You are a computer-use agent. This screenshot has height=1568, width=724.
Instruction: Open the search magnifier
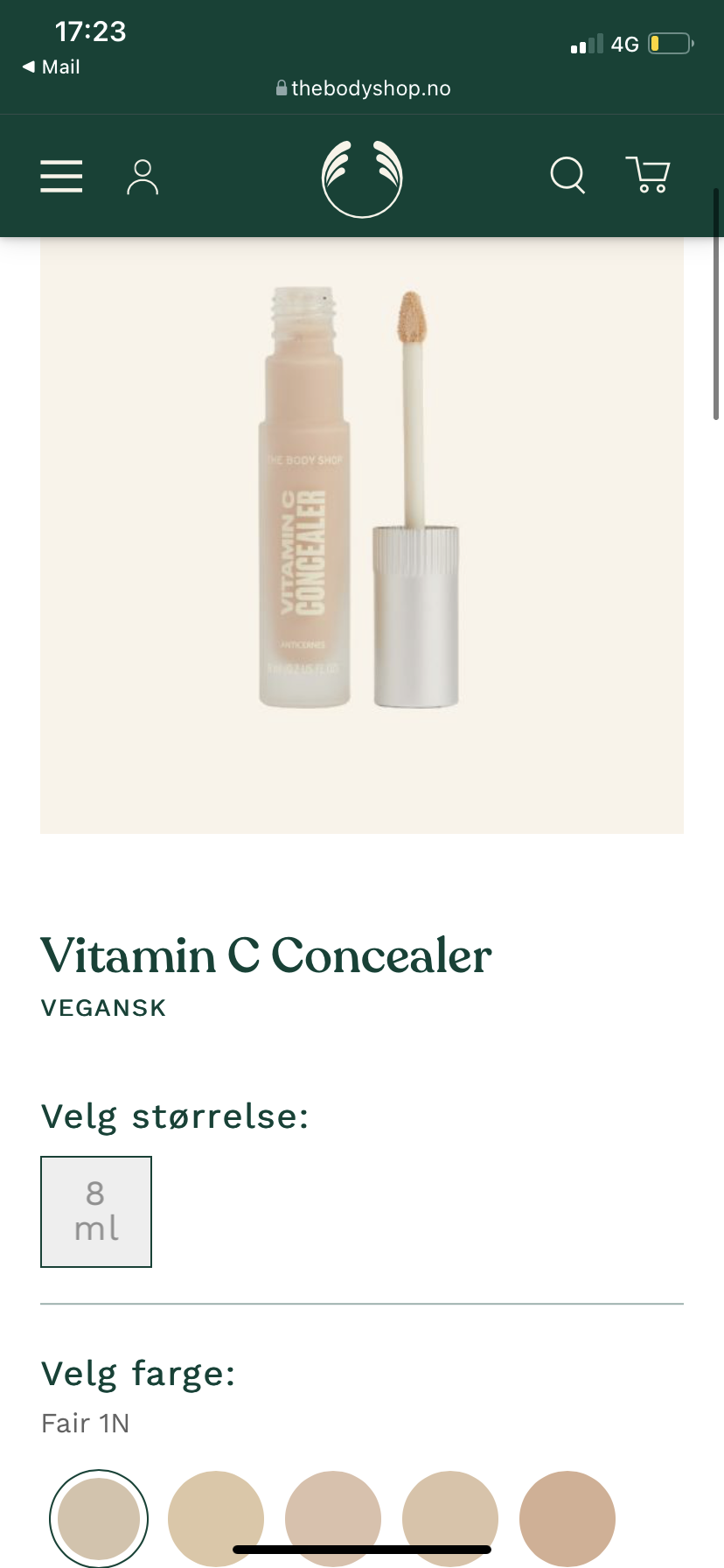[x=567, y=175]
